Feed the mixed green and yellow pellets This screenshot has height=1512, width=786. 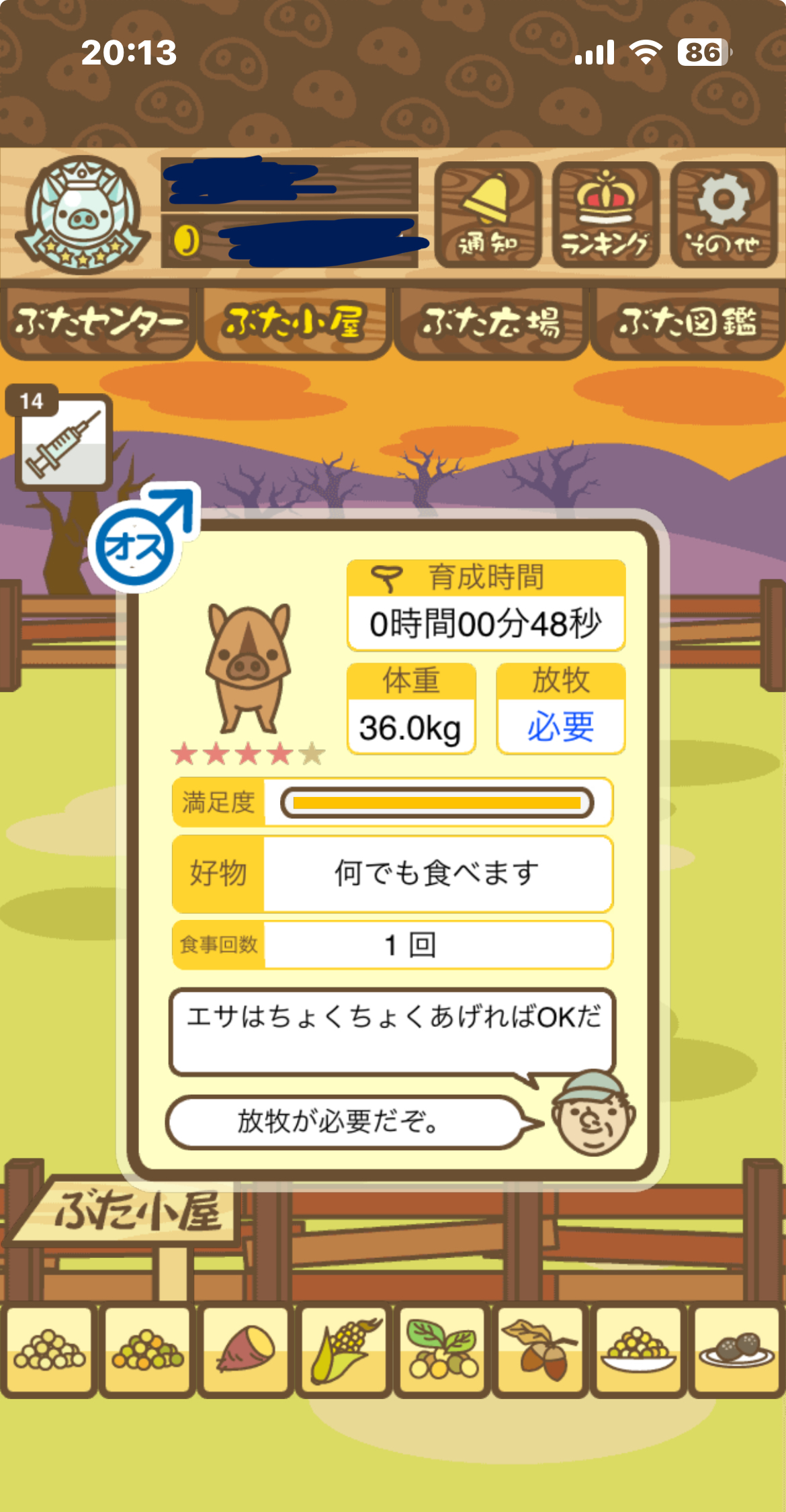(x=148, y=1349)
